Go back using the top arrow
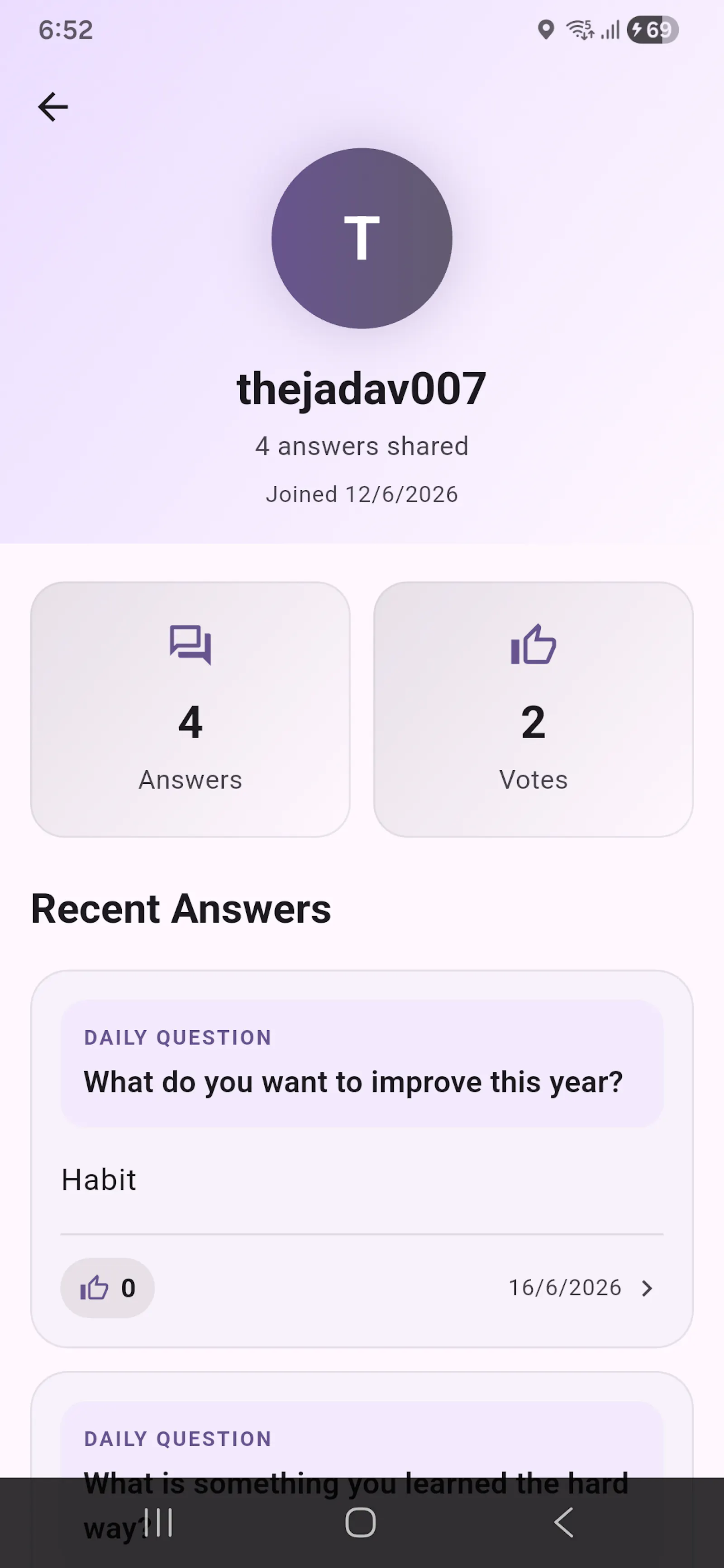724x1568 pixels. (x=53, y=107)
